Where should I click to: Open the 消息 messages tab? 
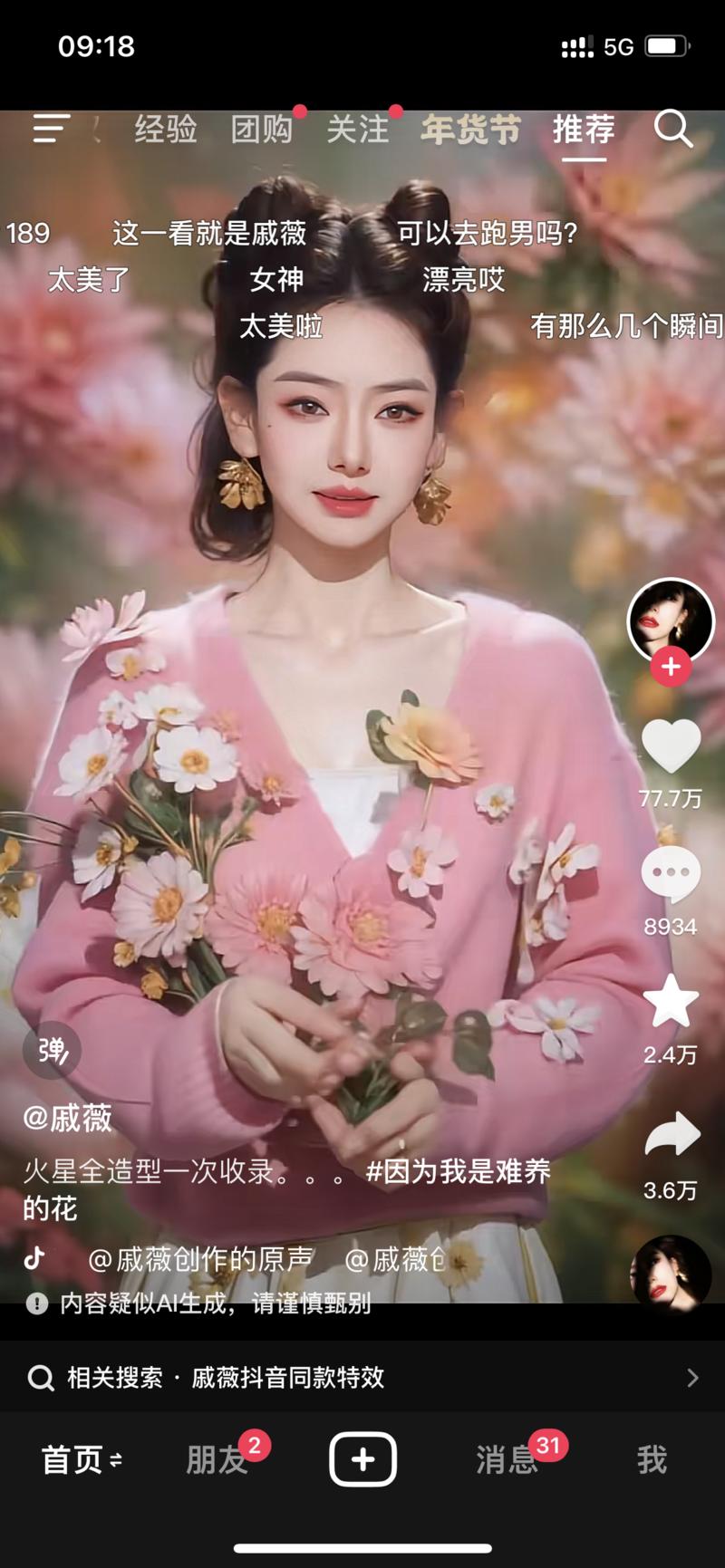pyautogui.click(x=507, y=1459)
